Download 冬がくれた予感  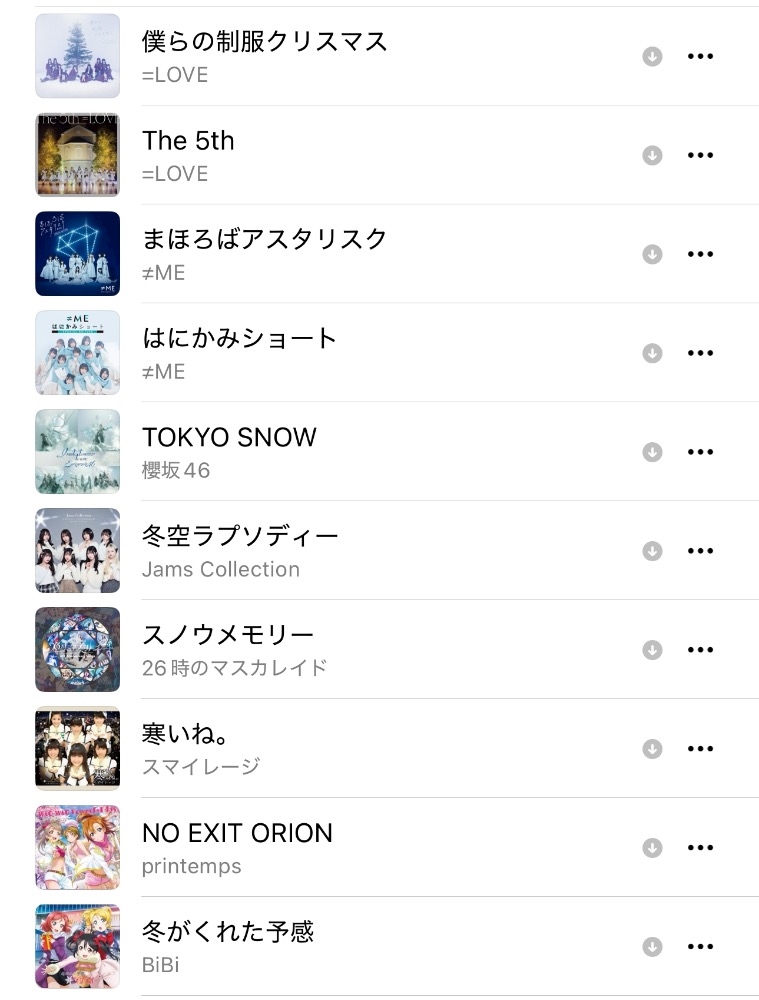652,947
